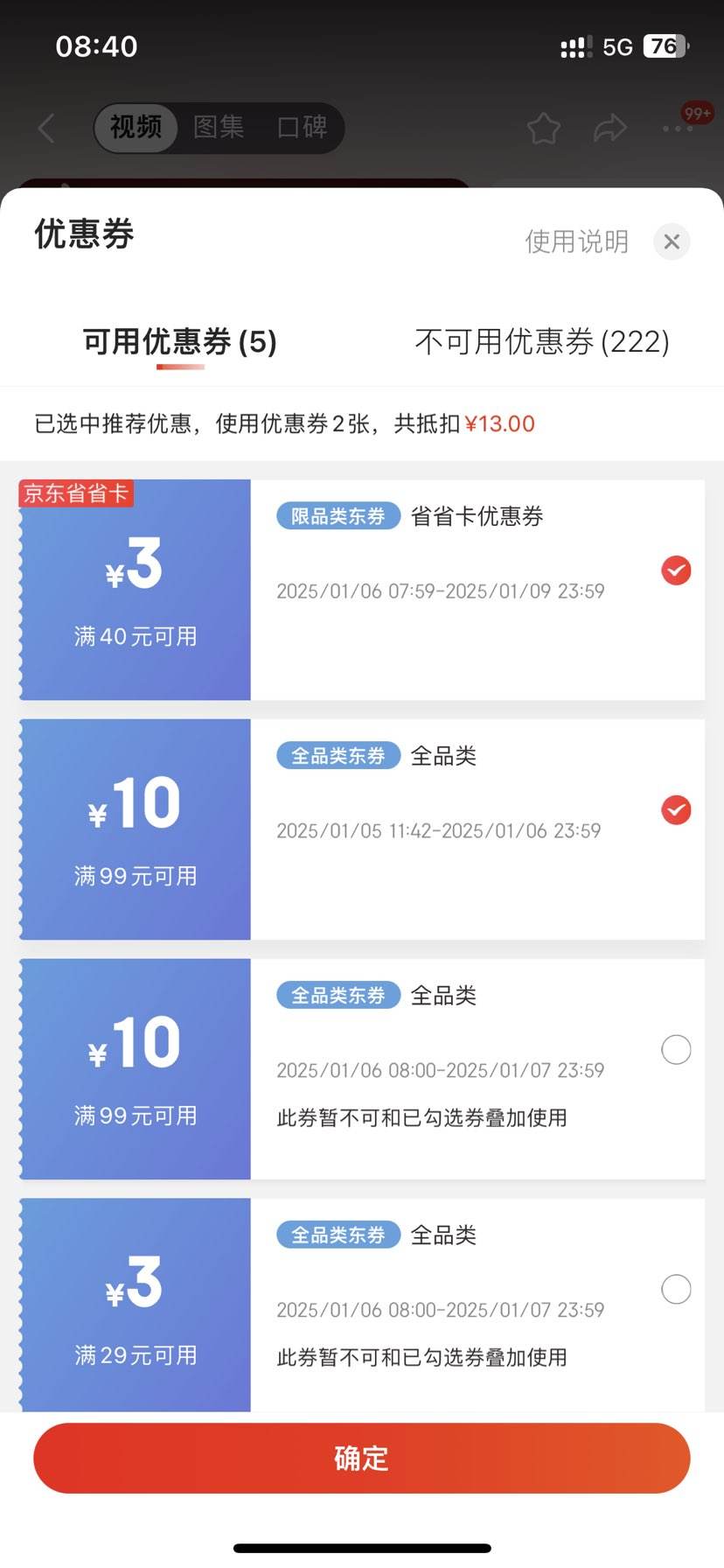Switch to 不可用优惠券 (222) tab
The image size is (724, 1568).
point(542,341)
